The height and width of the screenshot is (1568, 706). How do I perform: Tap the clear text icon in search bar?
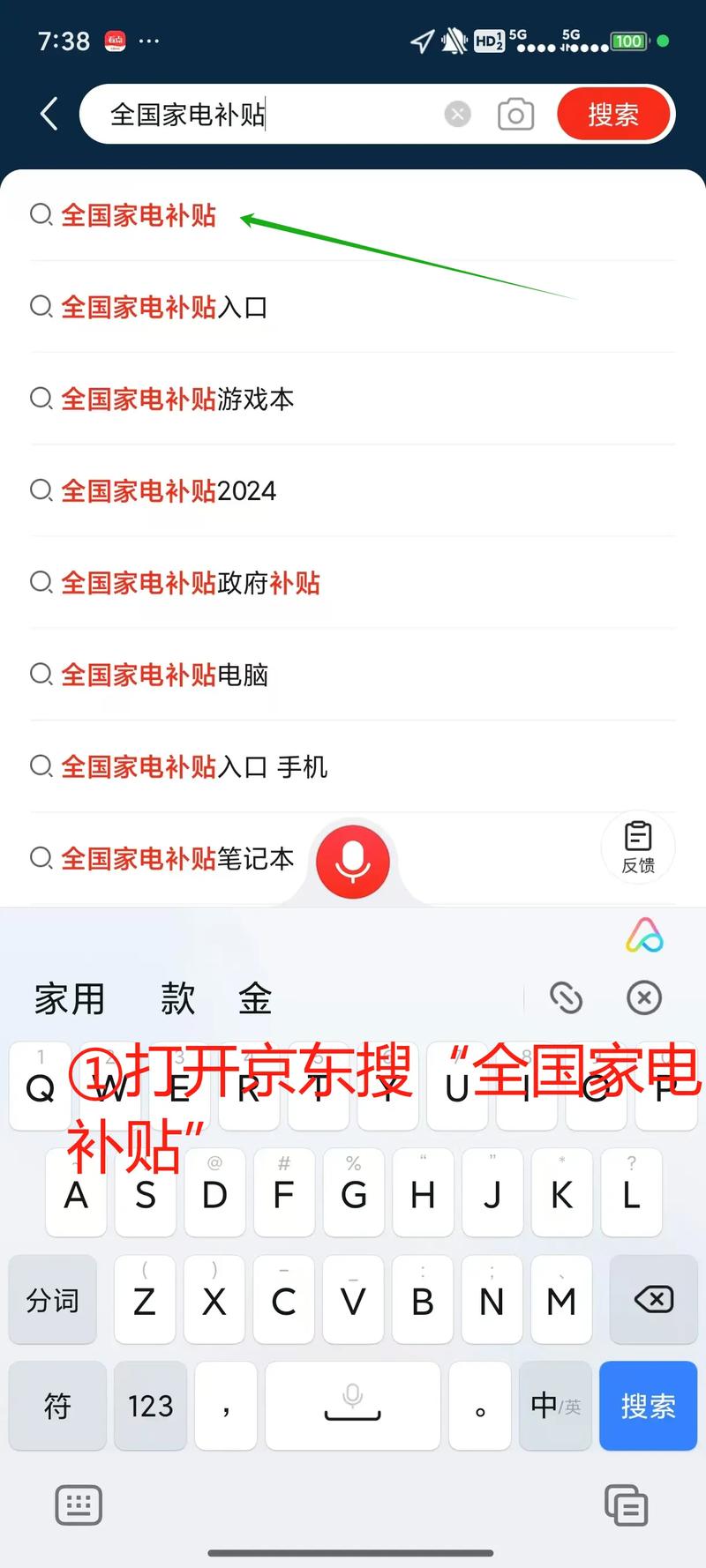pyautogui.click(x=457, y=113)
